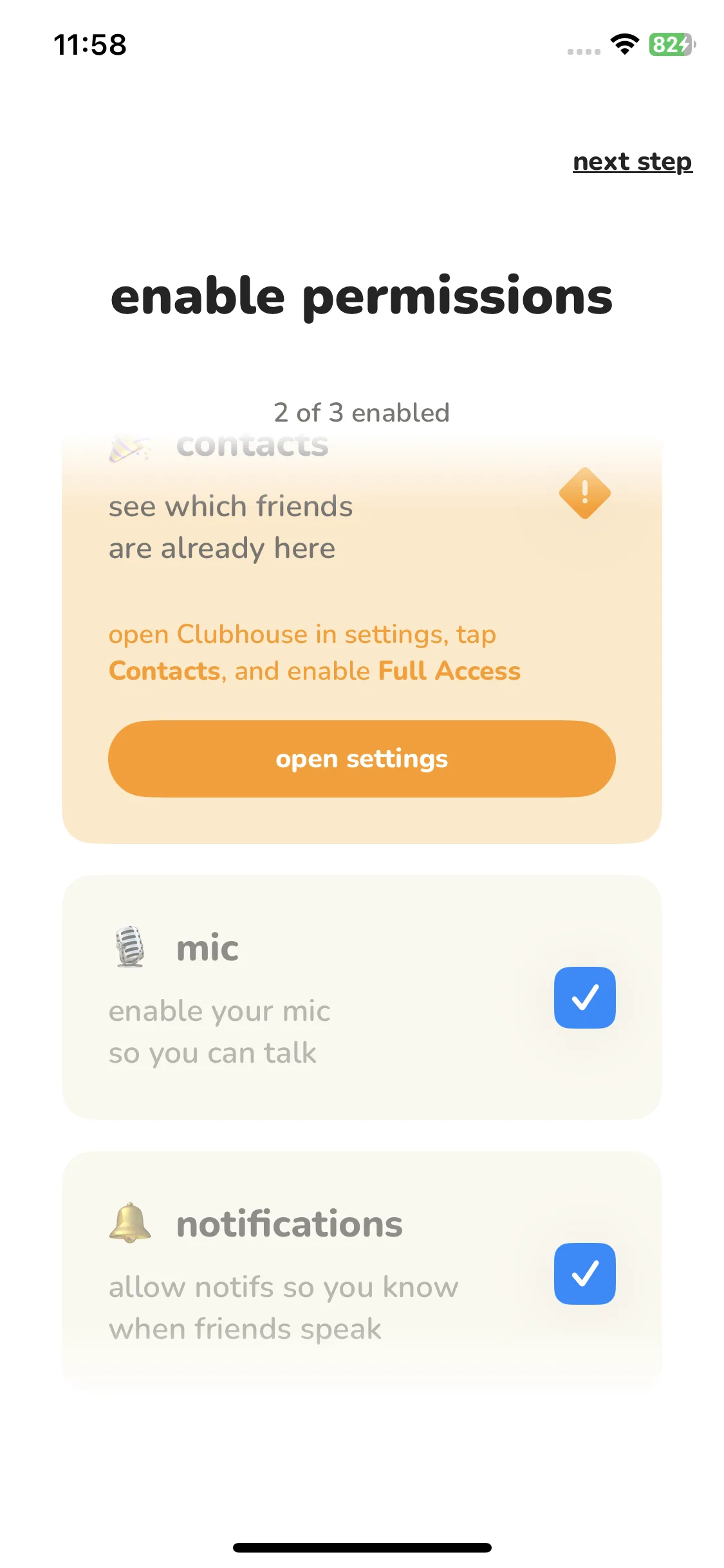724x1568 pixels.
Task: Tap the next step link
Action: tap(632, 162)
